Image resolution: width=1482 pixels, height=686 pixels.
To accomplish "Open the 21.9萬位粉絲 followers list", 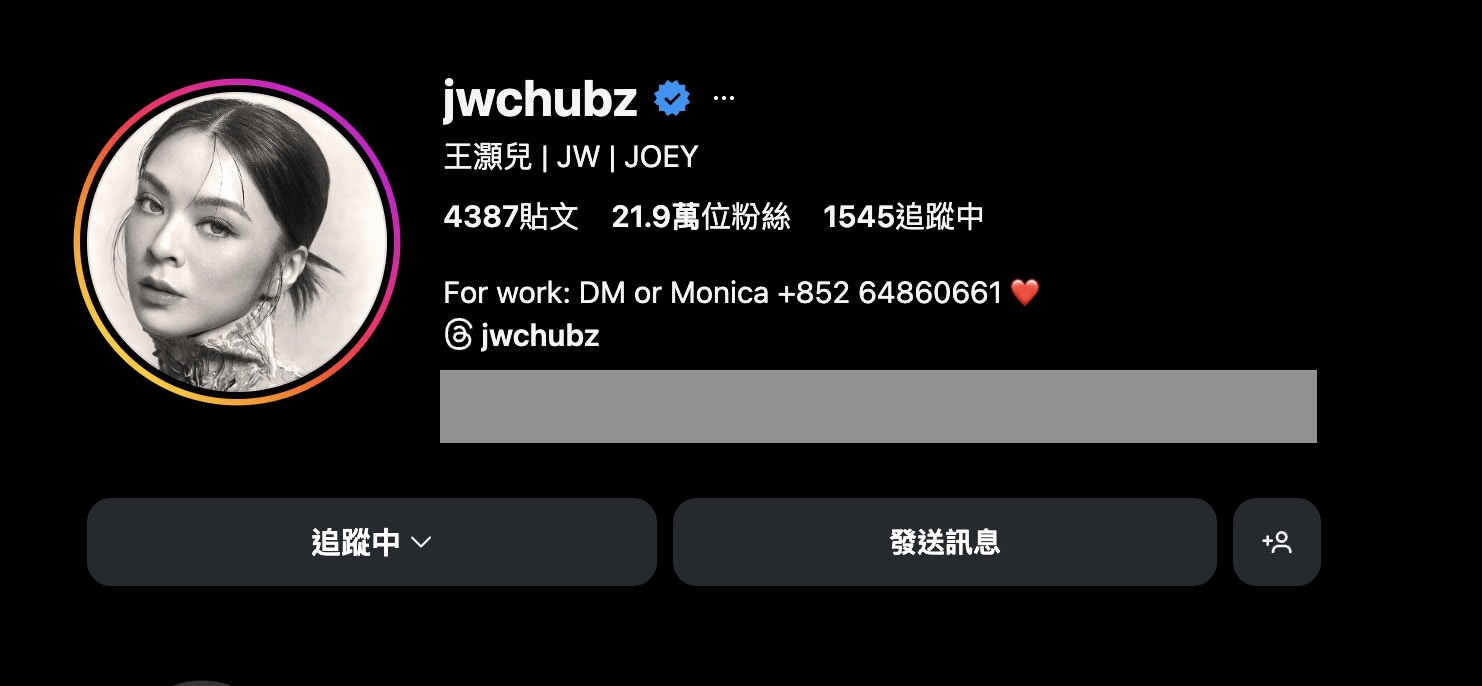I will [x=700, y=216].
